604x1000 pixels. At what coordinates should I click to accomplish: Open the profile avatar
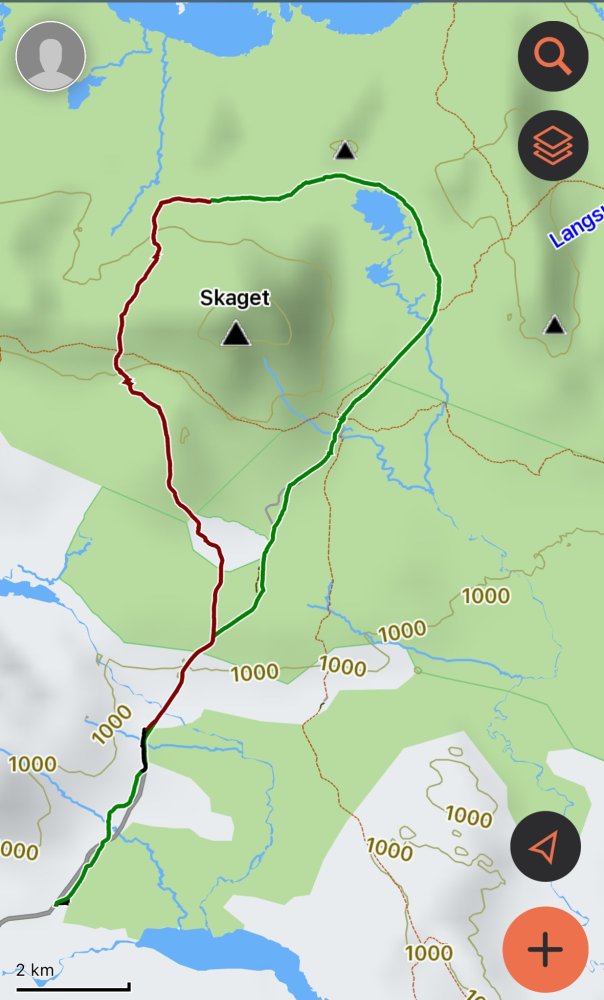[49, 58]
